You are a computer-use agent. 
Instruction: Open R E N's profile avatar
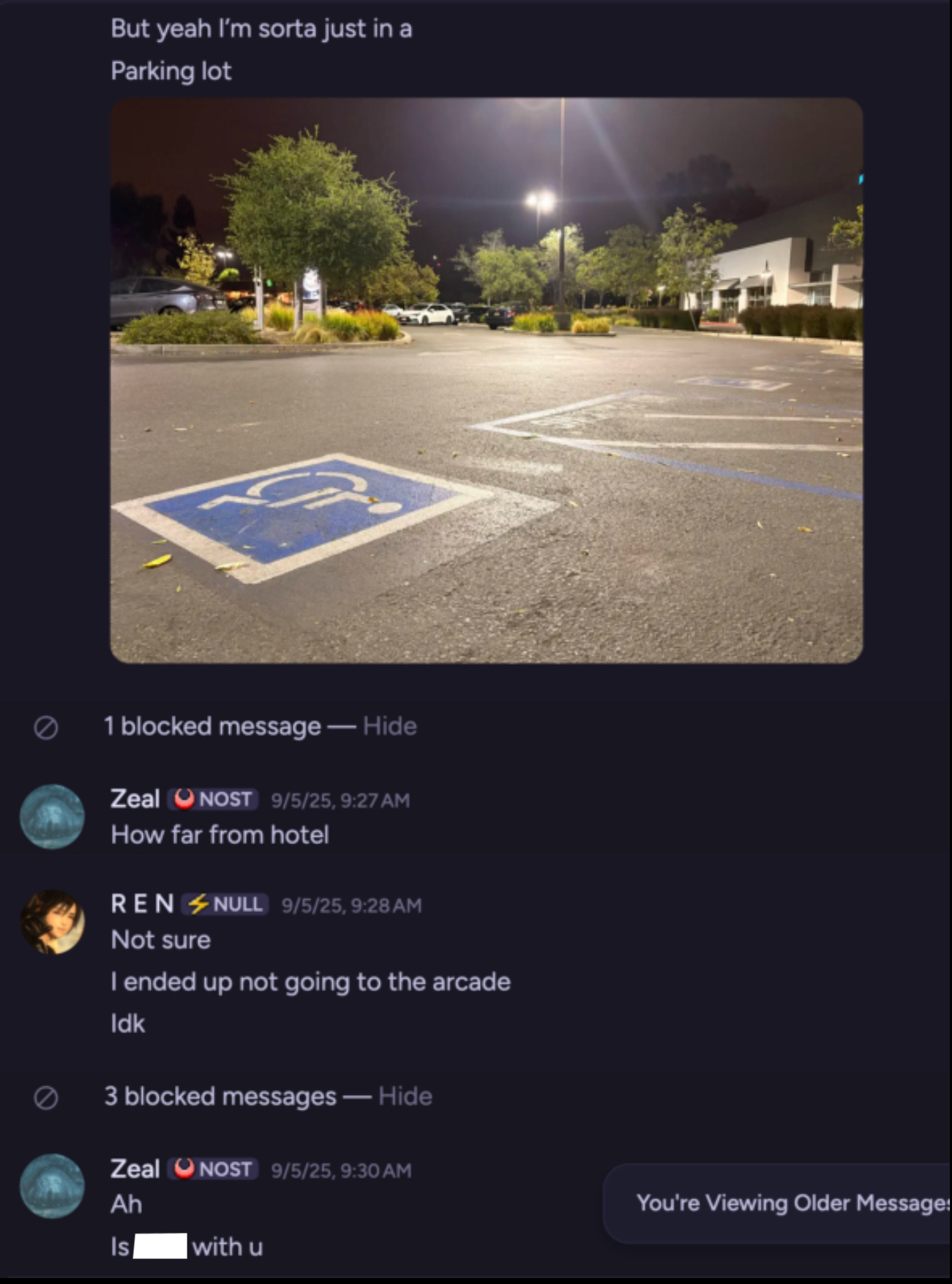[52, 922]
